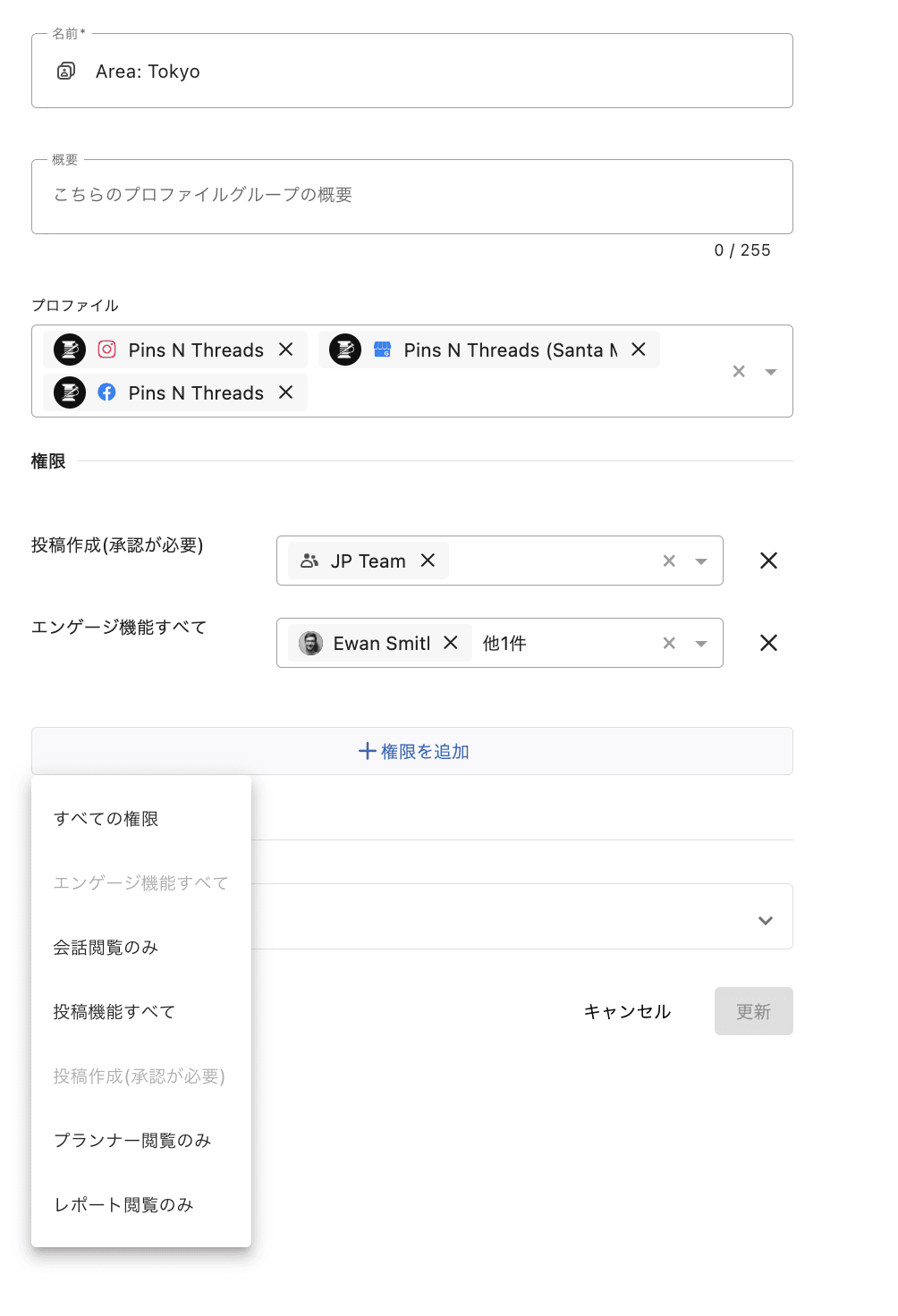The width and height of the screenshot is (898, 1316).
Task: Remove the Pins N Threads (Santa) profile chip
Action: point(639,350)
